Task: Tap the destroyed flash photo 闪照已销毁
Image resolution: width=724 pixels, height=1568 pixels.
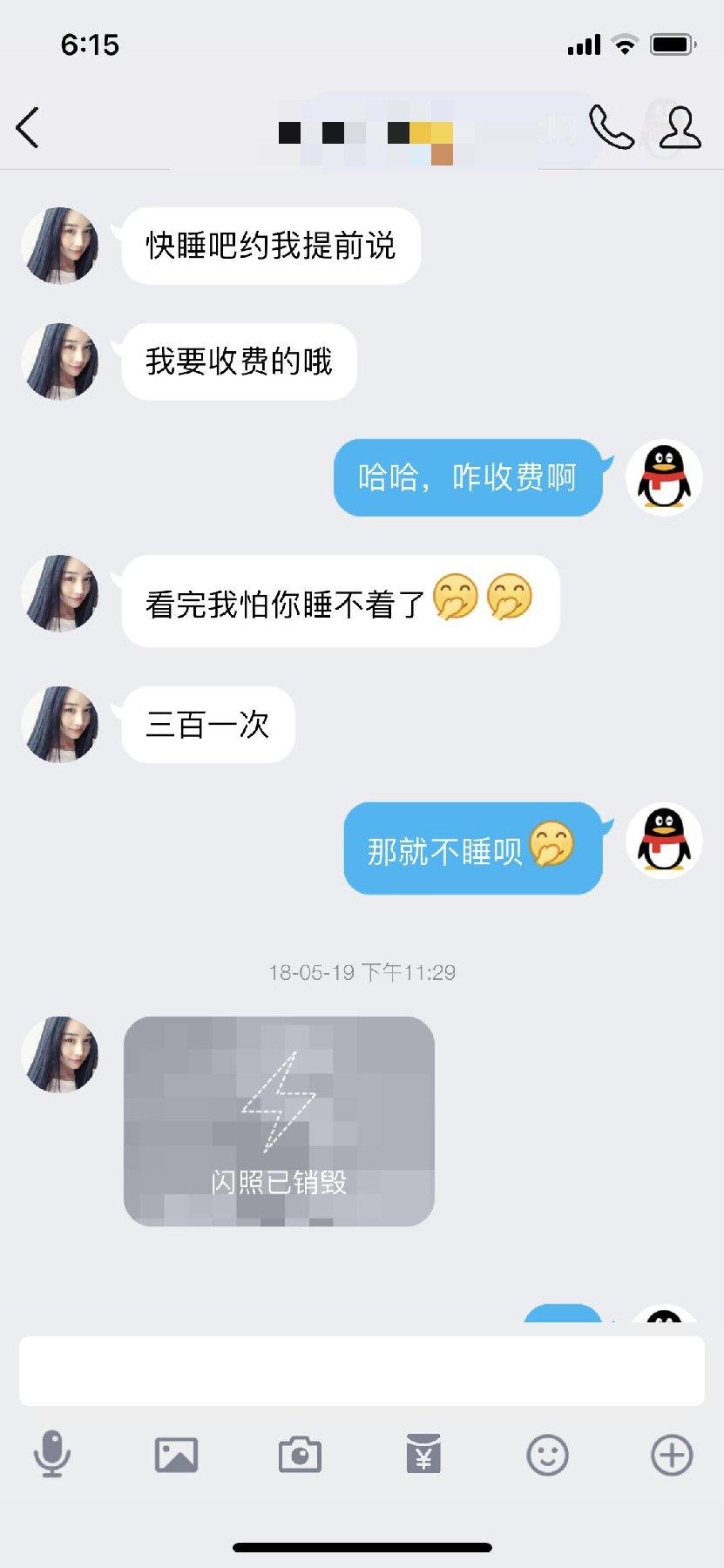Action: click(x=279, y=1122)
